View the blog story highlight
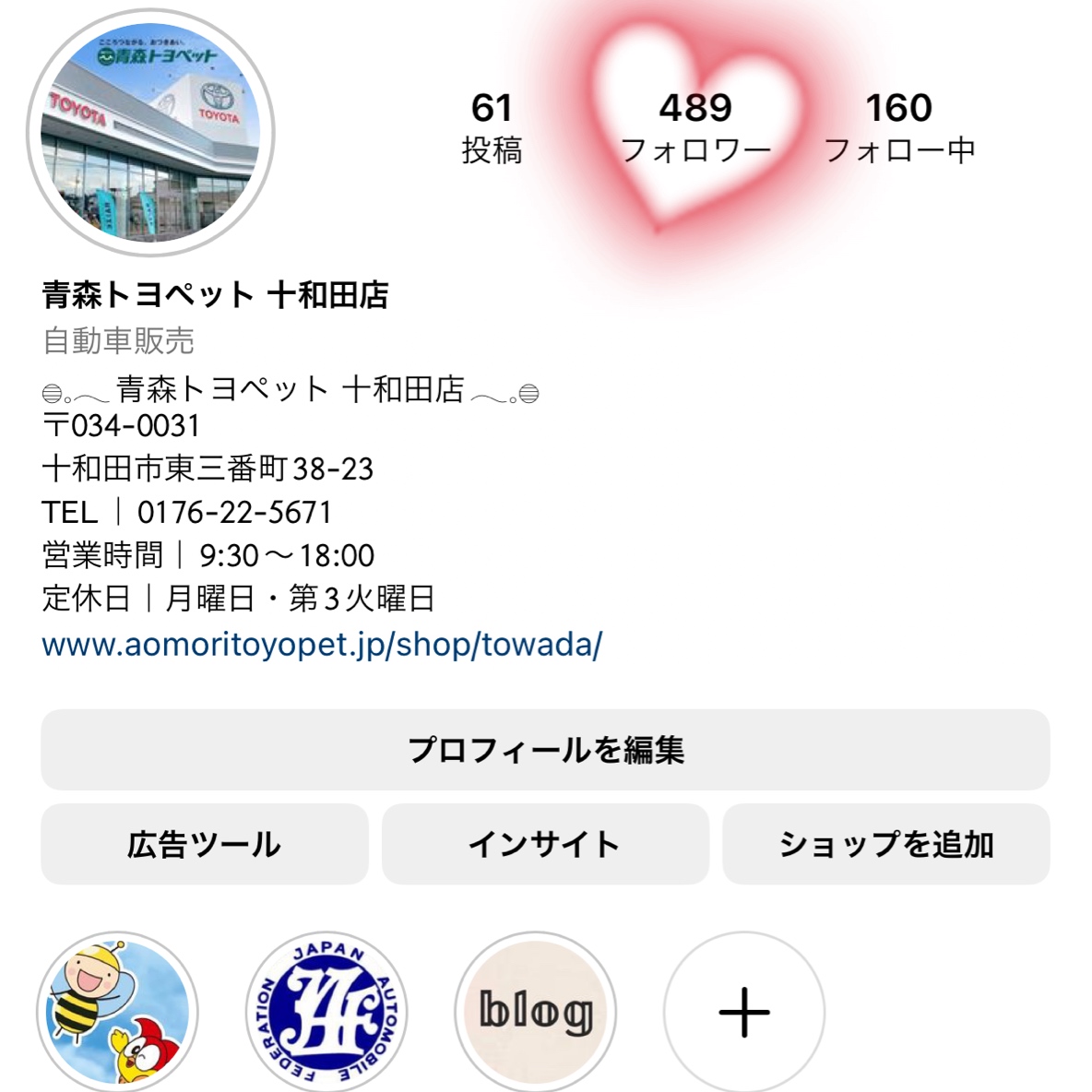Screen dimensions: 1092x1092 [x=535, y=1013]
